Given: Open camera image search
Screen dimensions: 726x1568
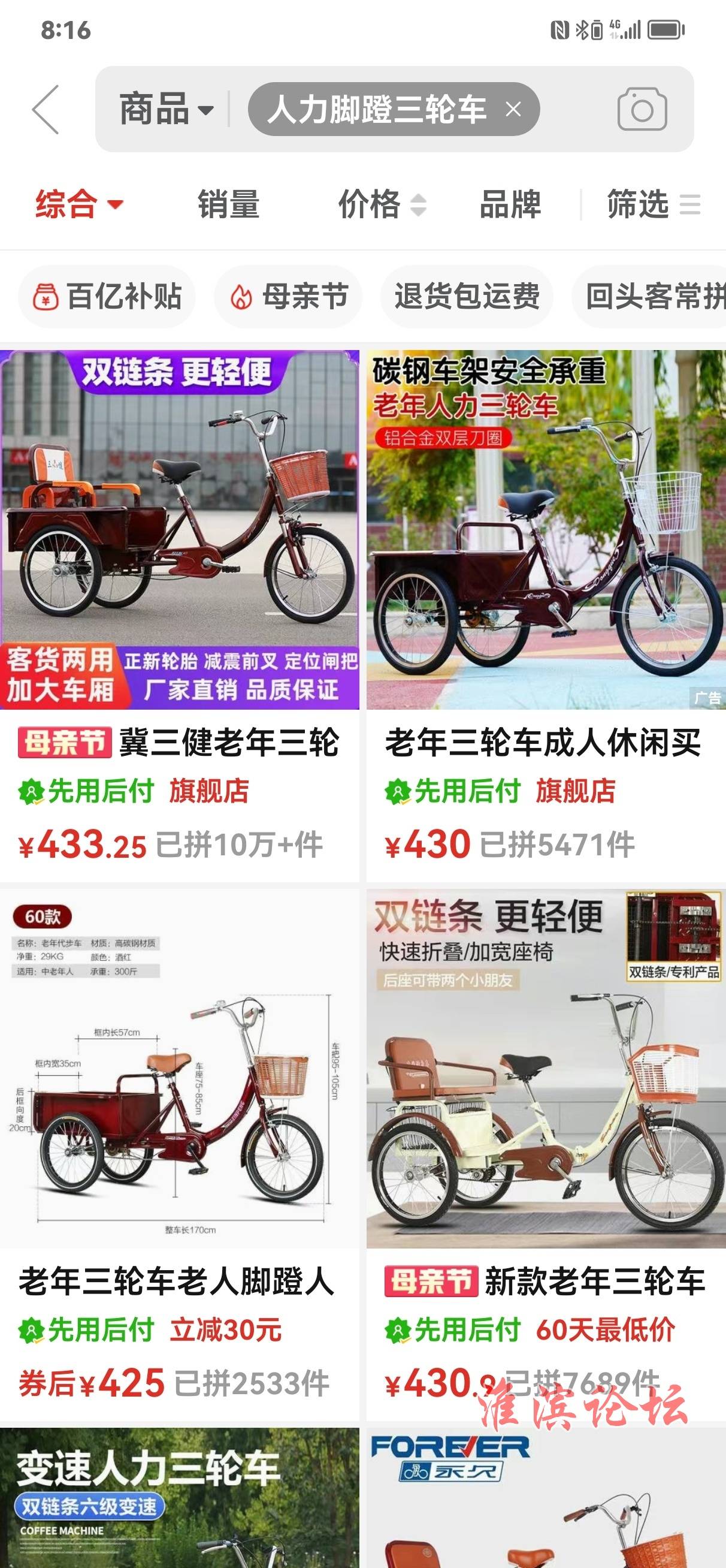Looking at the screenshot, I should click(x=642, y=110).
